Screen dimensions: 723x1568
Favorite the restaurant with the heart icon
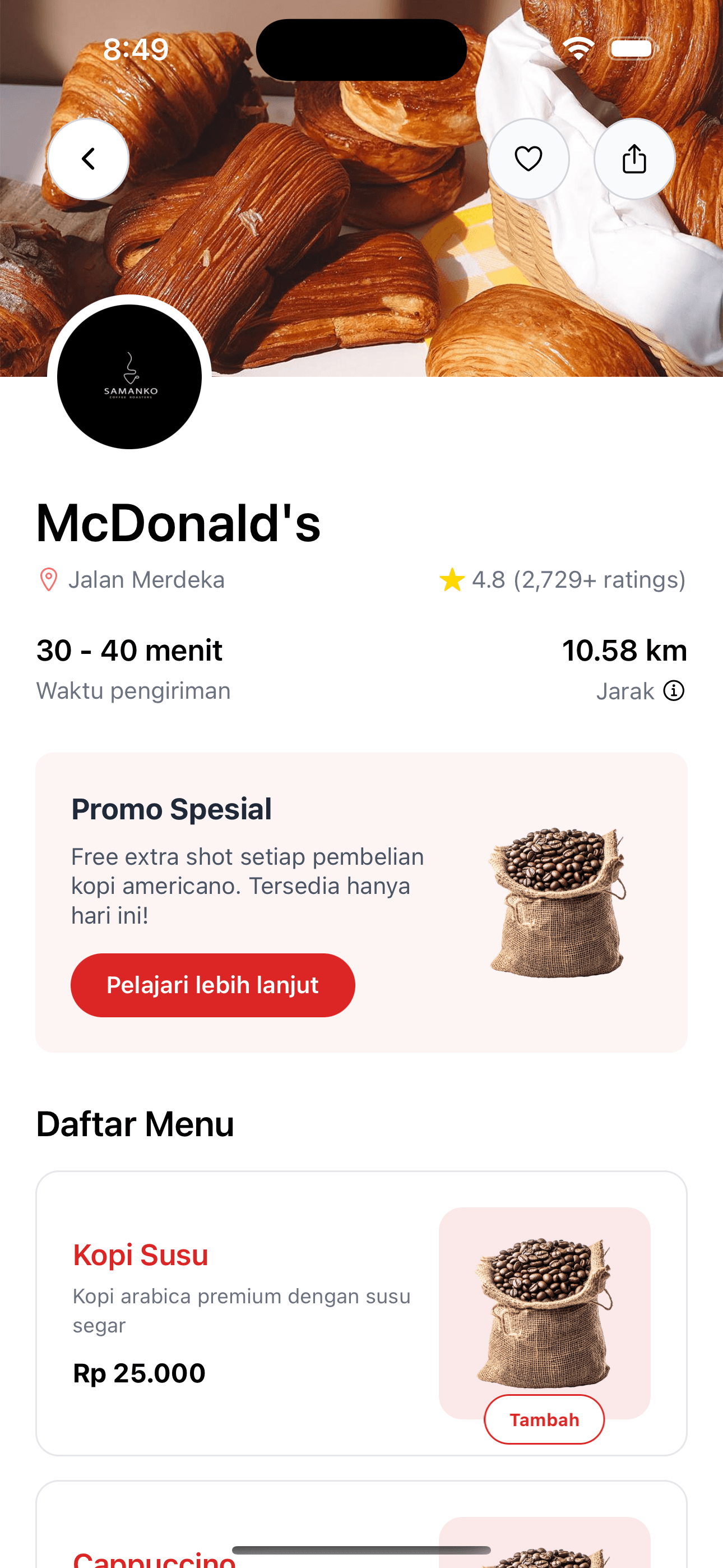click(529, 158)
